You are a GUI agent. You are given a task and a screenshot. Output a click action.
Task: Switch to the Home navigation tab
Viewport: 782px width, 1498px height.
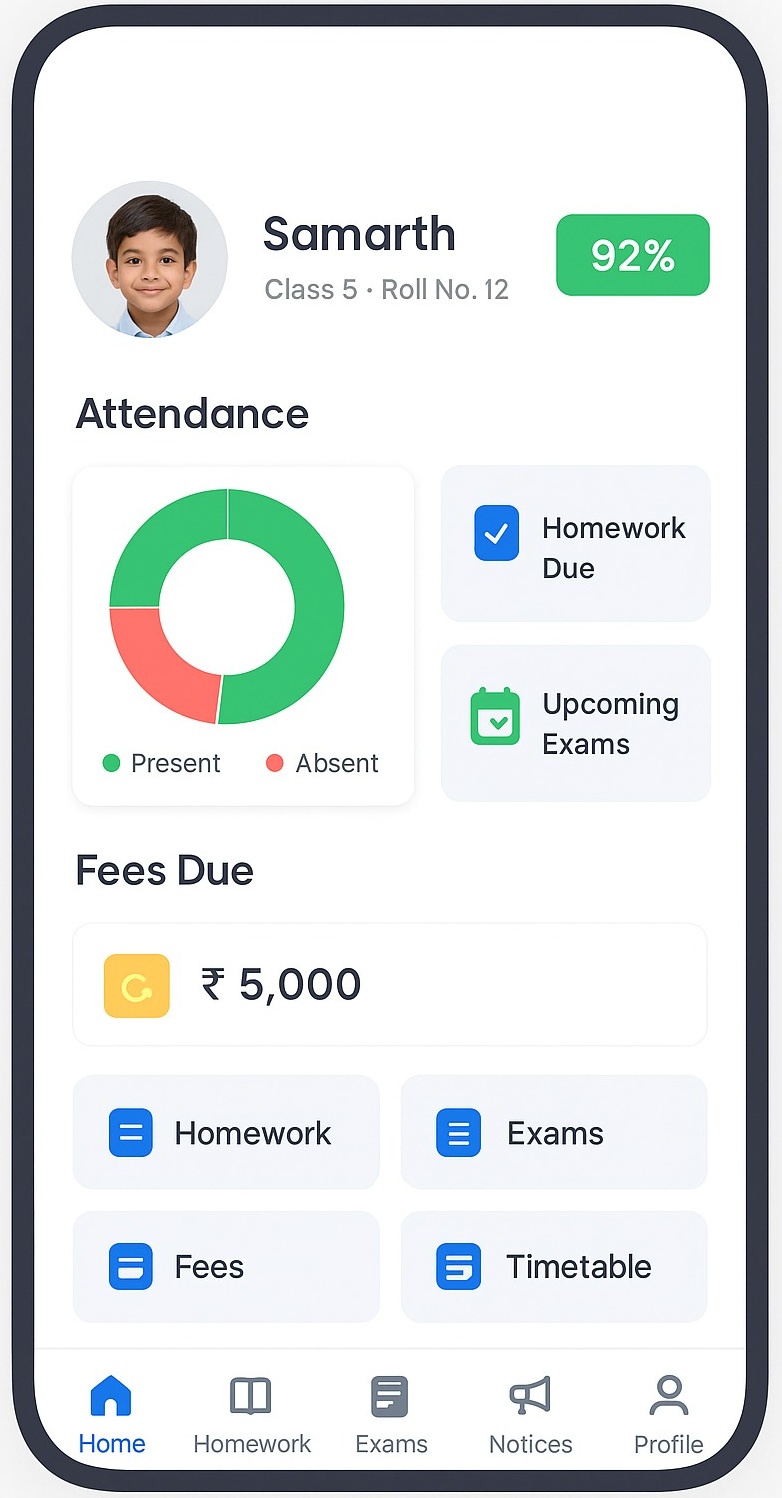tap(111, 1414)
